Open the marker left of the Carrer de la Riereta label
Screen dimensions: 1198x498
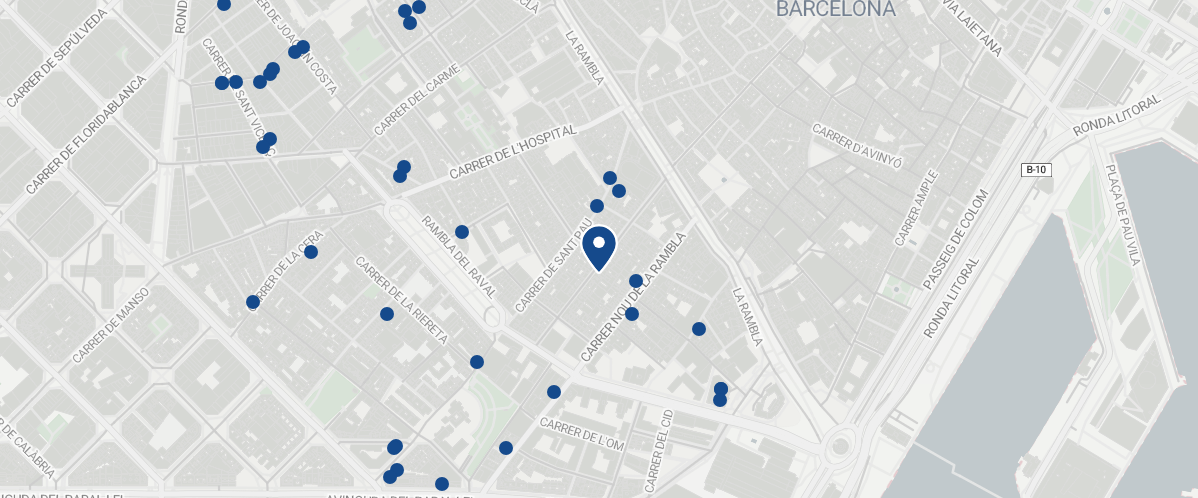tap(387, 314)
